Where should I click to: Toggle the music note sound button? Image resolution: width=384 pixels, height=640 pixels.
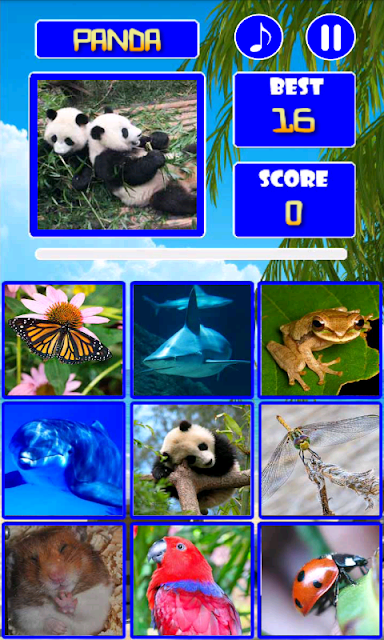click(259, 37)
